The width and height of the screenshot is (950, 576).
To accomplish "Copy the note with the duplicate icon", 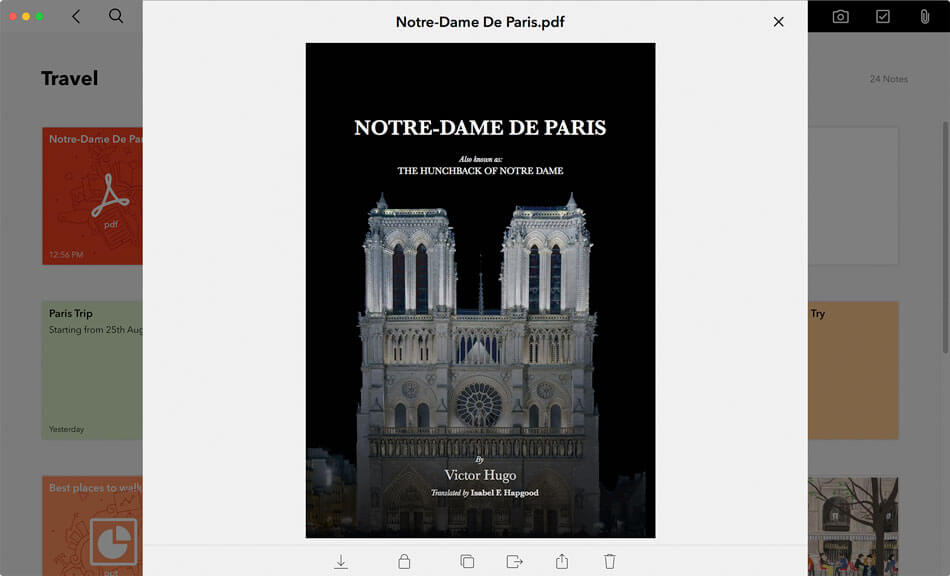I will (x=467, y=562).
